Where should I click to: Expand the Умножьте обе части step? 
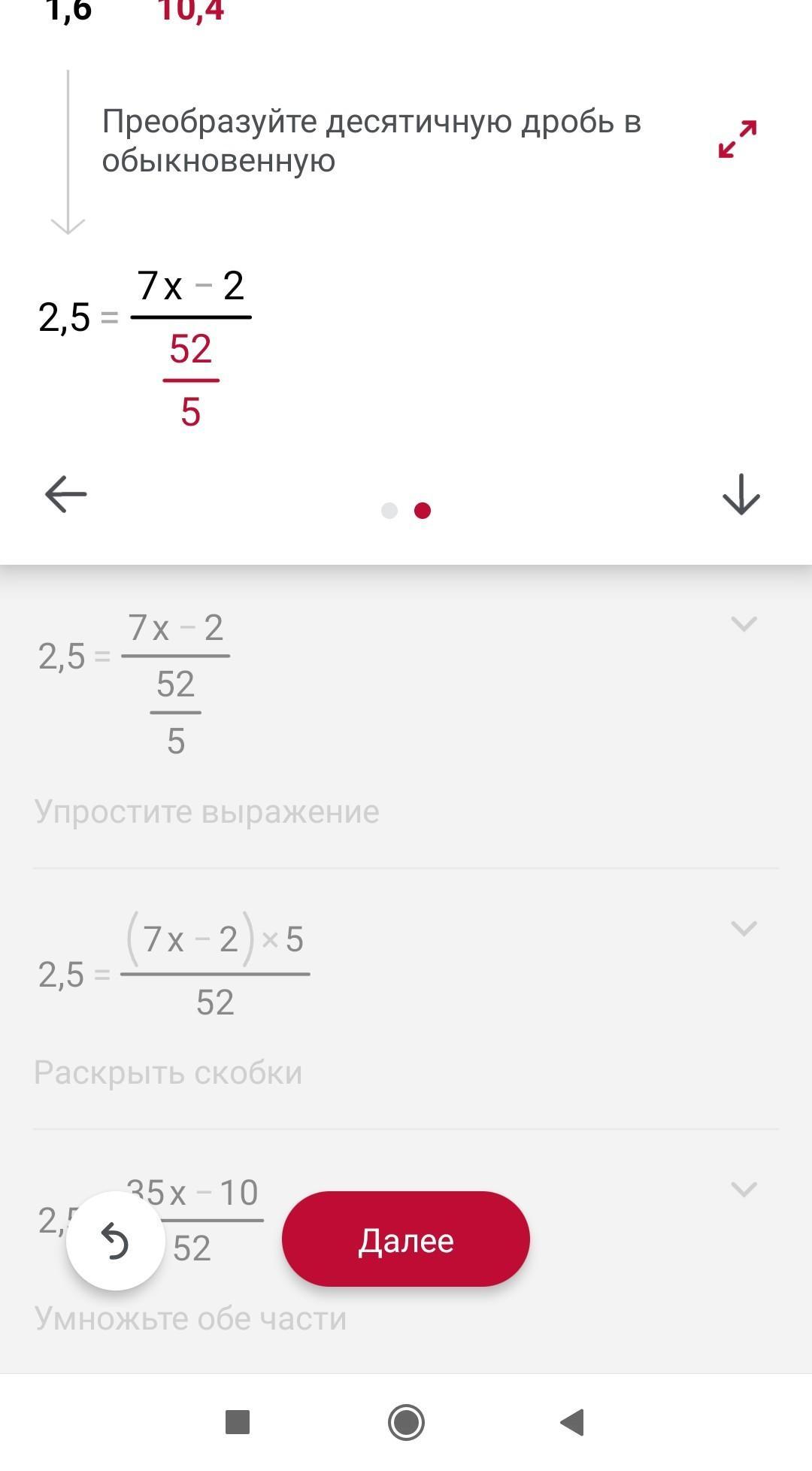click(x=744, y=1189)
